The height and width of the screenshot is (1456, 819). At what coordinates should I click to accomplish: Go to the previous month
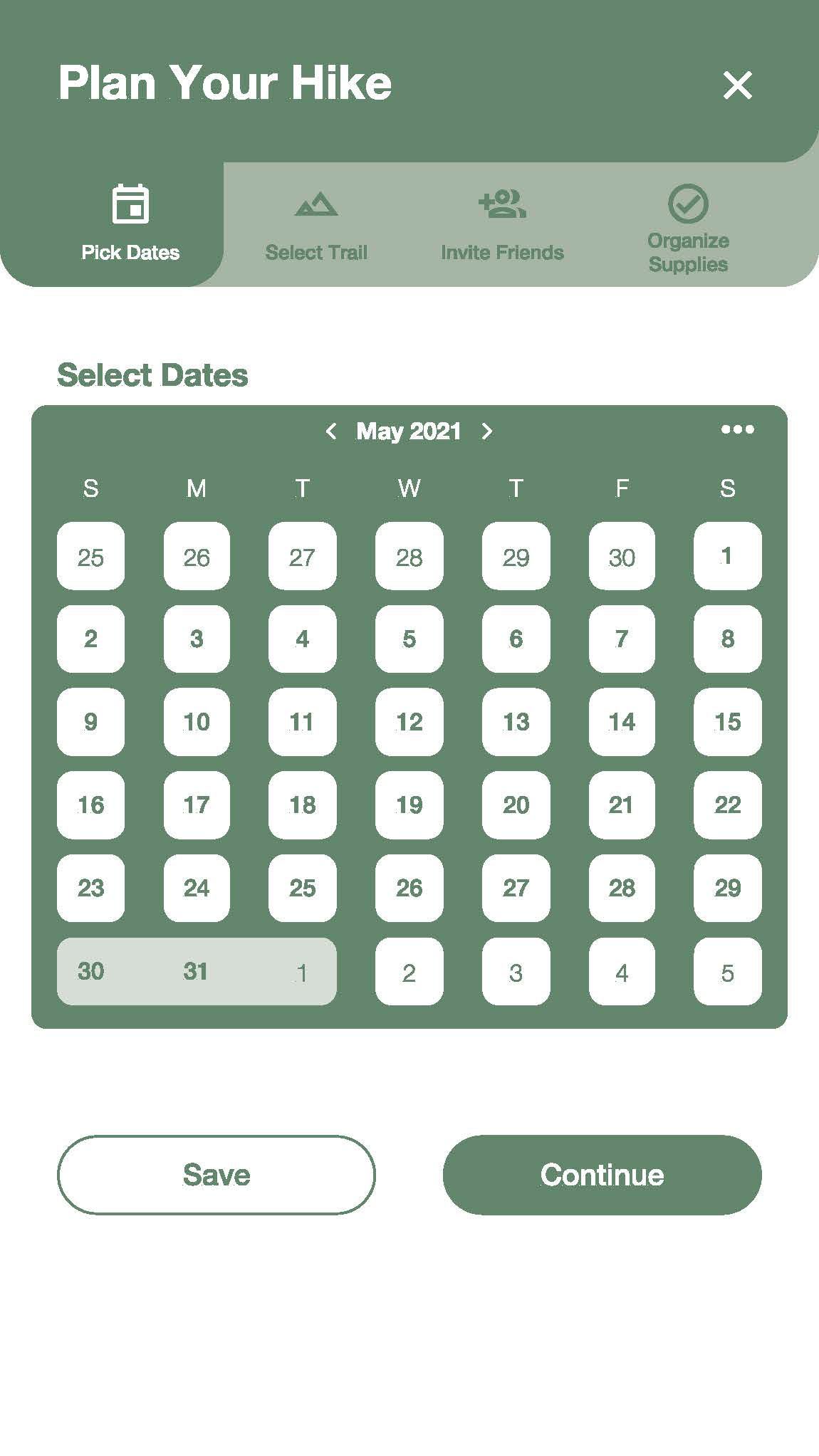click(331, 431)
